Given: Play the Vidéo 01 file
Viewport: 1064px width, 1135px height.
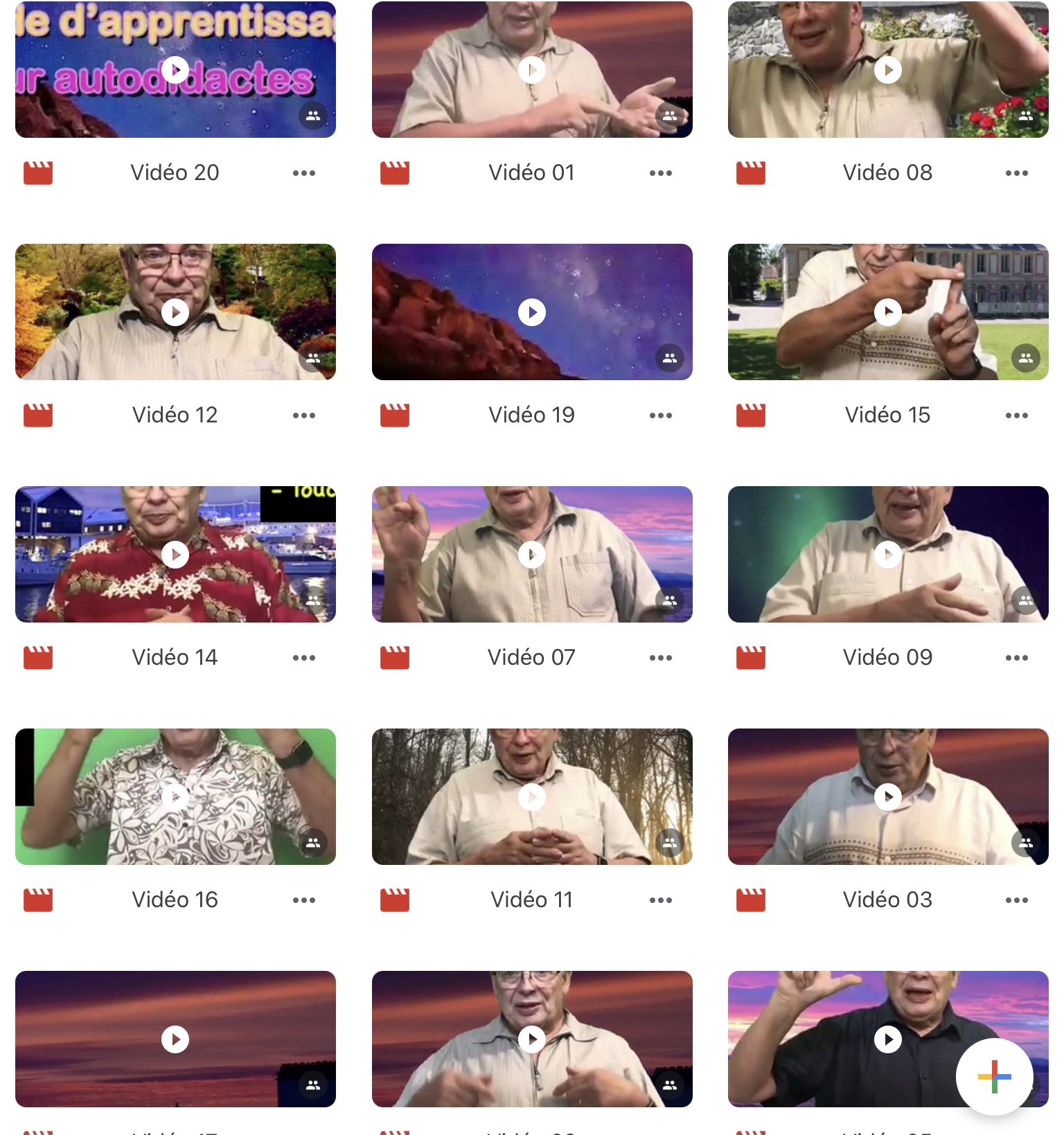Looking at the screenshot, I should 532,69.
